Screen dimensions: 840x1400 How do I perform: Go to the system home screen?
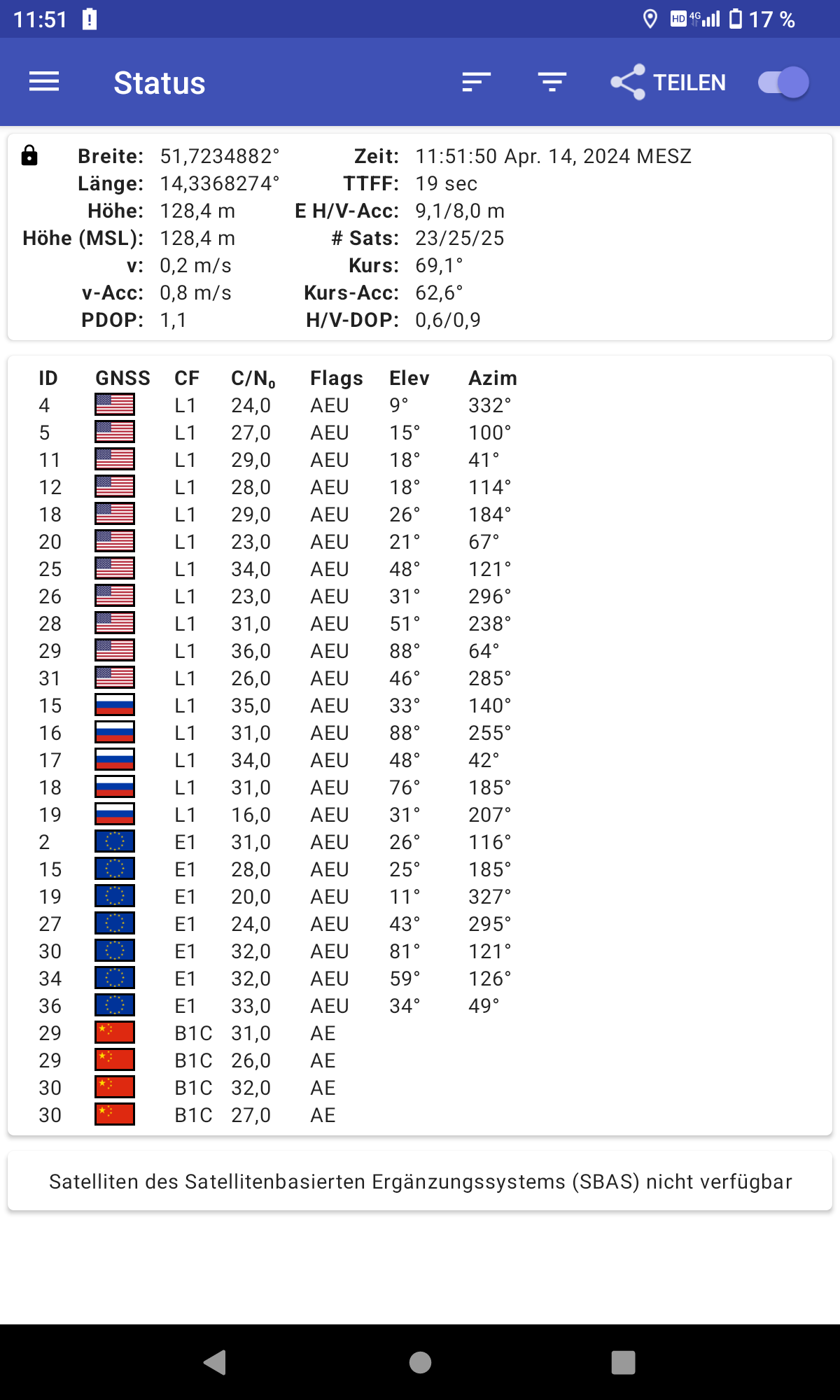pos(420,1362)
